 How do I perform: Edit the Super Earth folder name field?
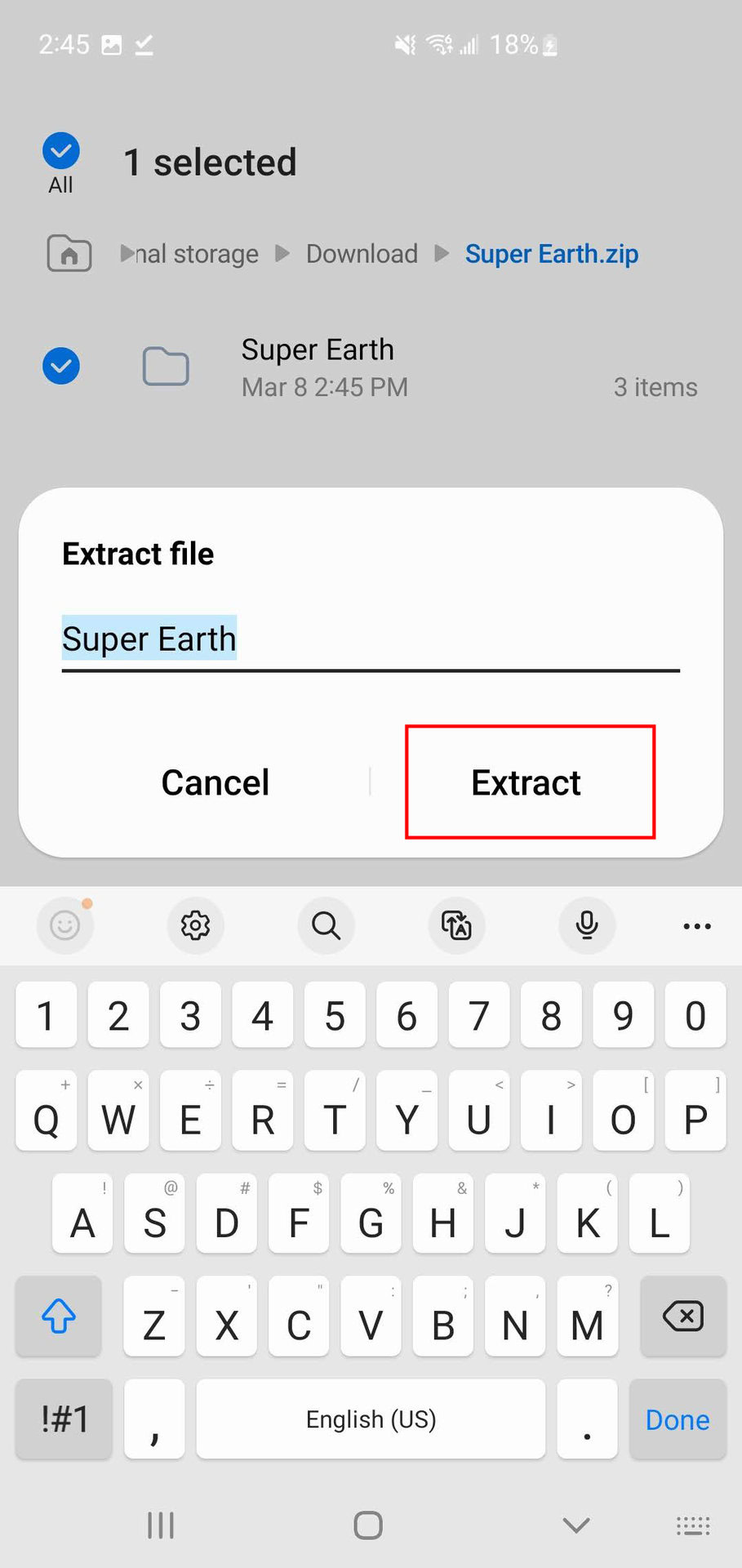tap(370, 639)
